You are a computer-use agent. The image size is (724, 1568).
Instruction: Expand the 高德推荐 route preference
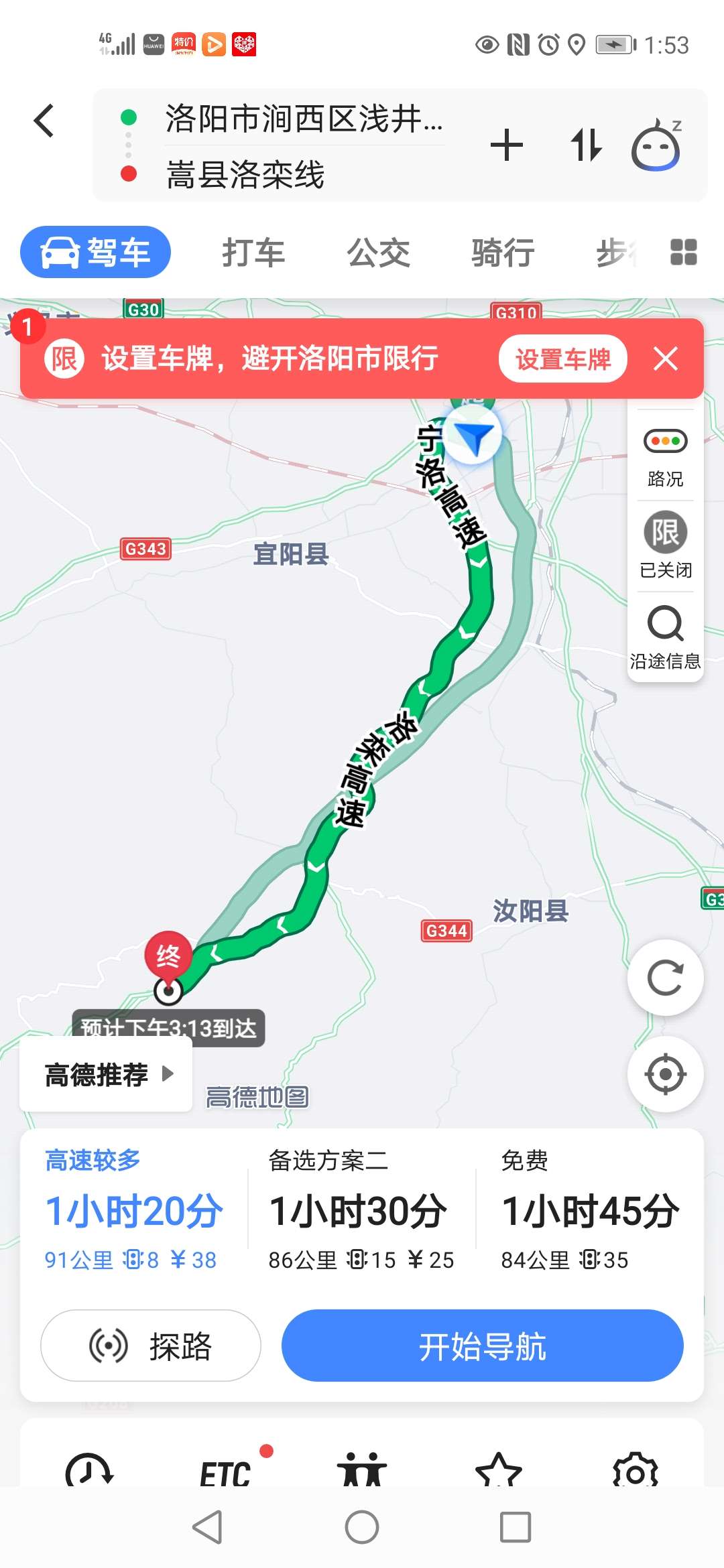[106, 1074]
